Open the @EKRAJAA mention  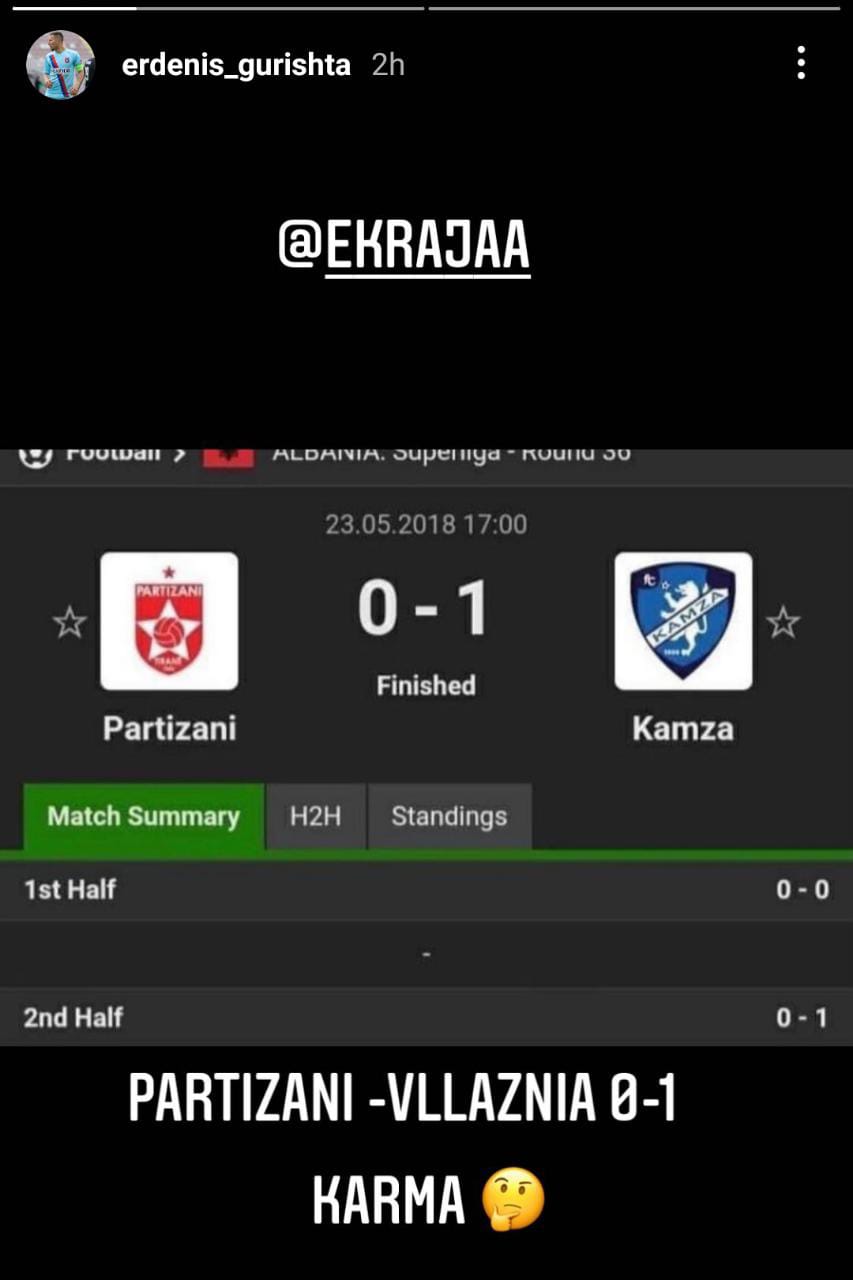pos(404,247)
